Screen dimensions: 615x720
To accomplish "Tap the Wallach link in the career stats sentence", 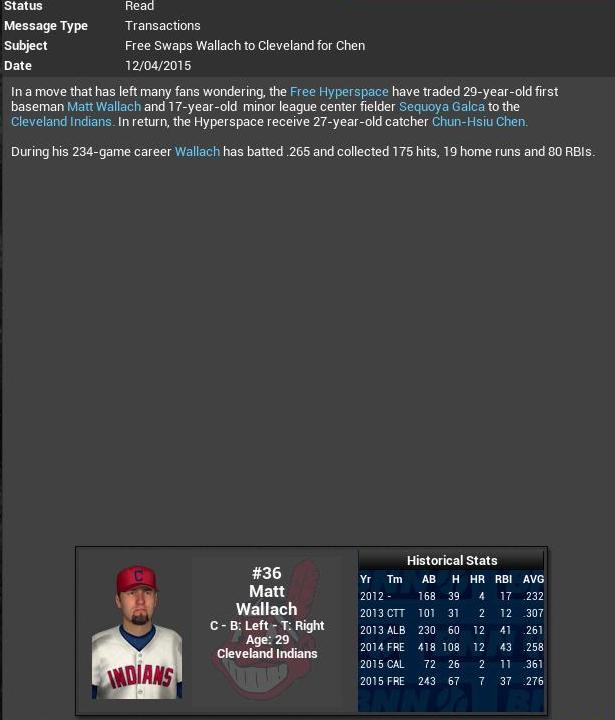I will tap(197, 152).
